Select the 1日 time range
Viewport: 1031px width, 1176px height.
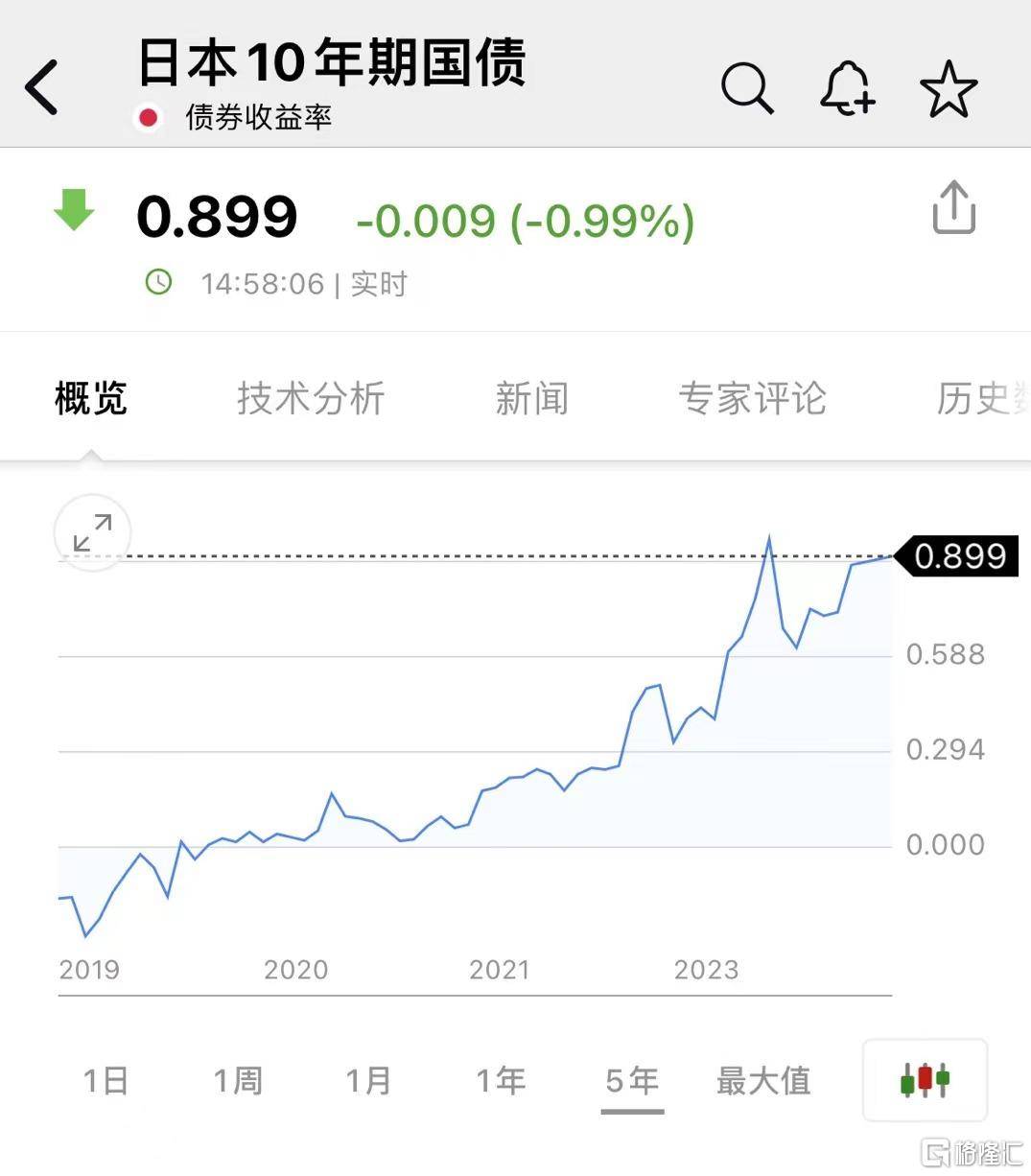[x=104, y=1081]
